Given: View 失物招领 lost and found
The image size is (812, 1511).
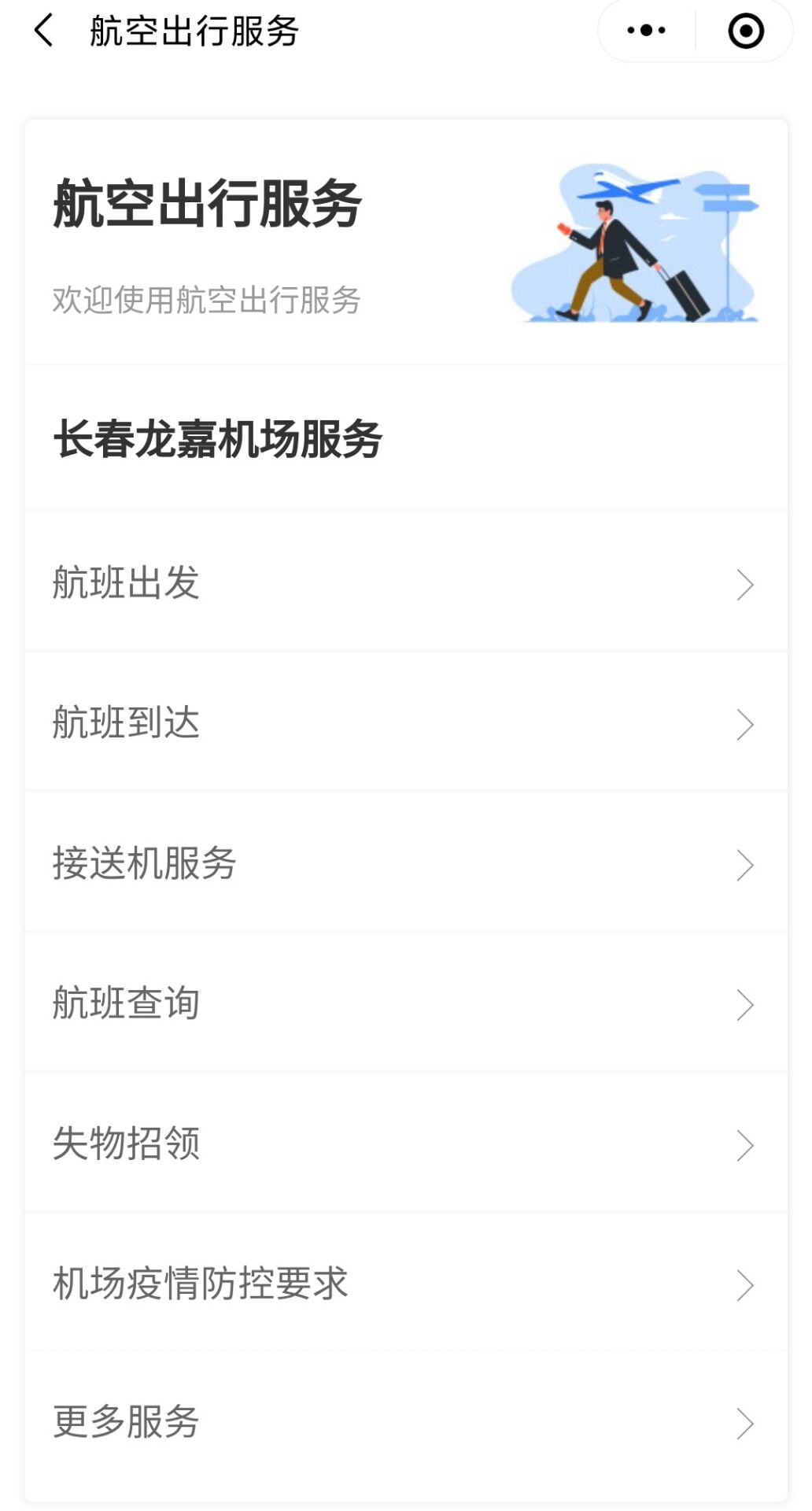Looking at the screenshot, I should (x=405, y=1143).
